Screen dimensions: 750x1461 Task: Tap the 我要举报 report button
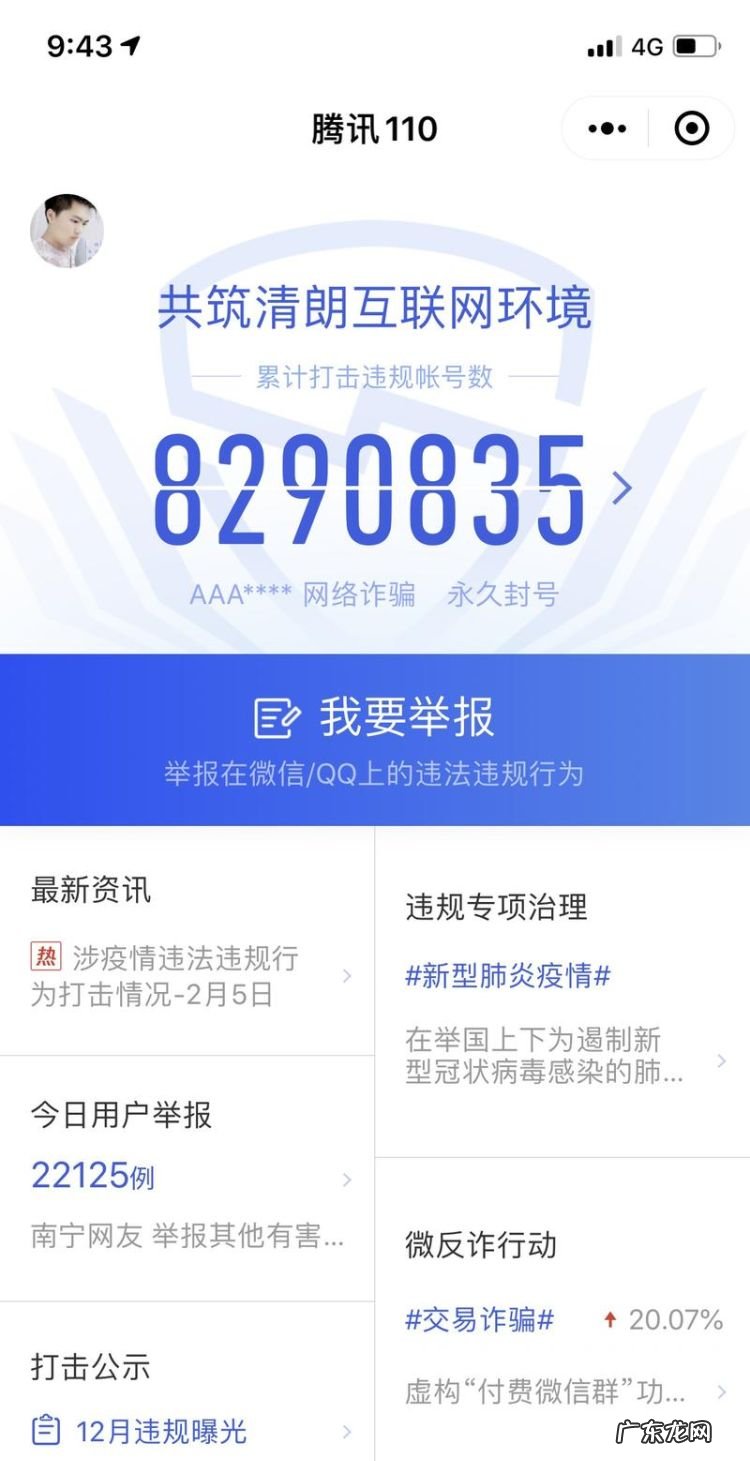pyautogui.click(x=375, y=739)
